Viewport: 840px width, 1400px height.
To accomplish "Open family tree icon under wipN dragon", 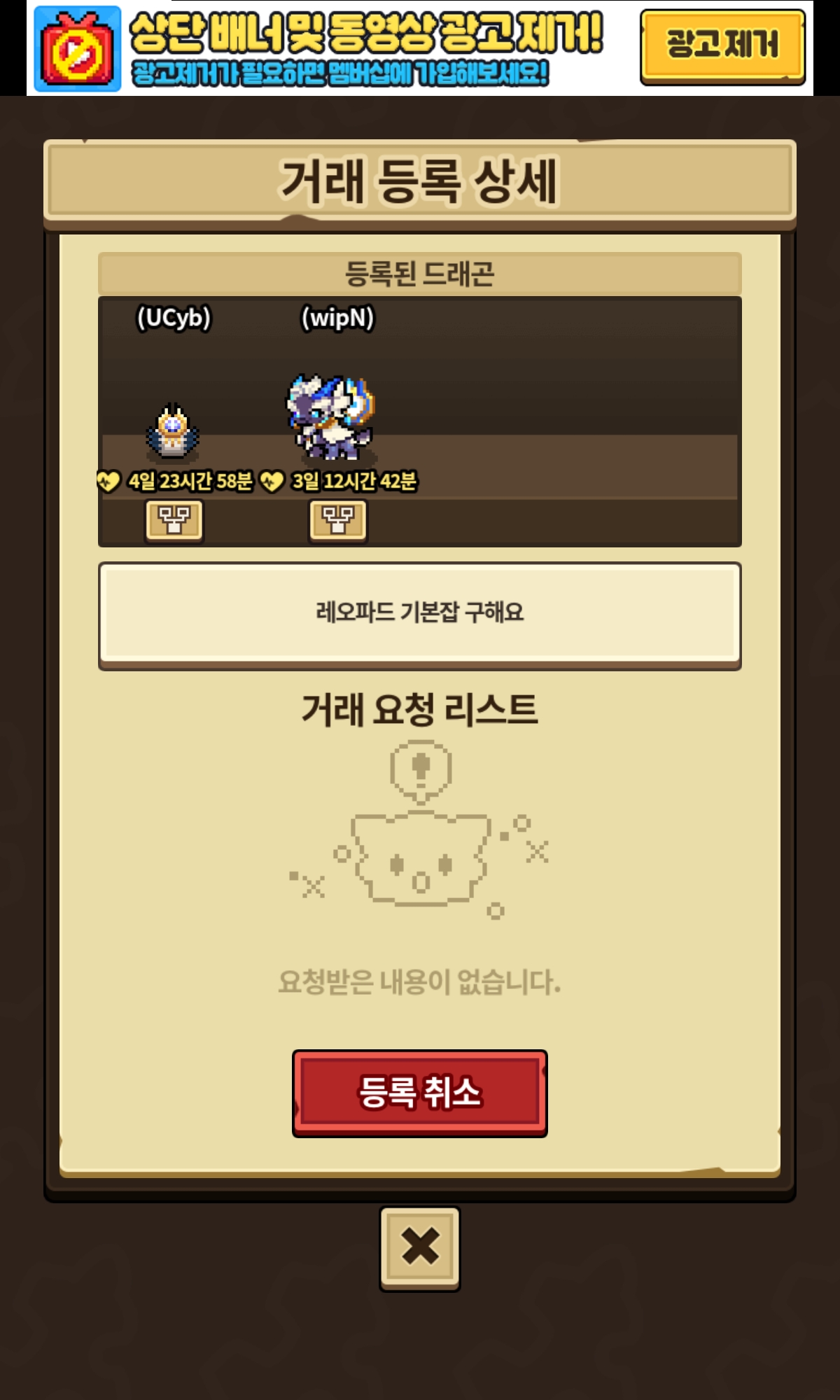I will (338, 520).
